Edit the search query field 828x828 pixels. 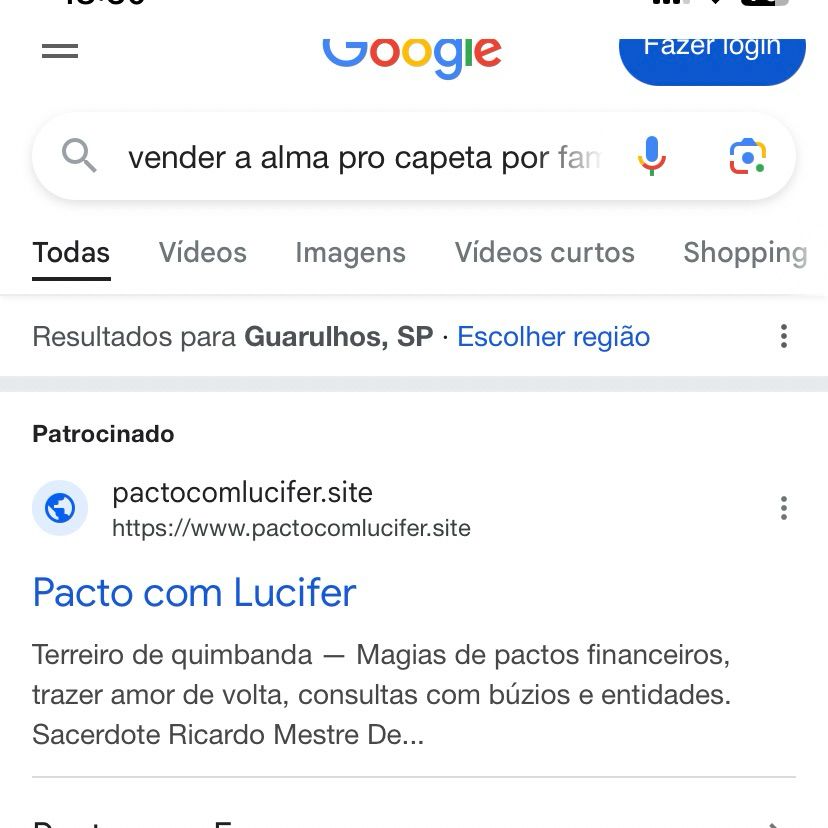point(363,157)
